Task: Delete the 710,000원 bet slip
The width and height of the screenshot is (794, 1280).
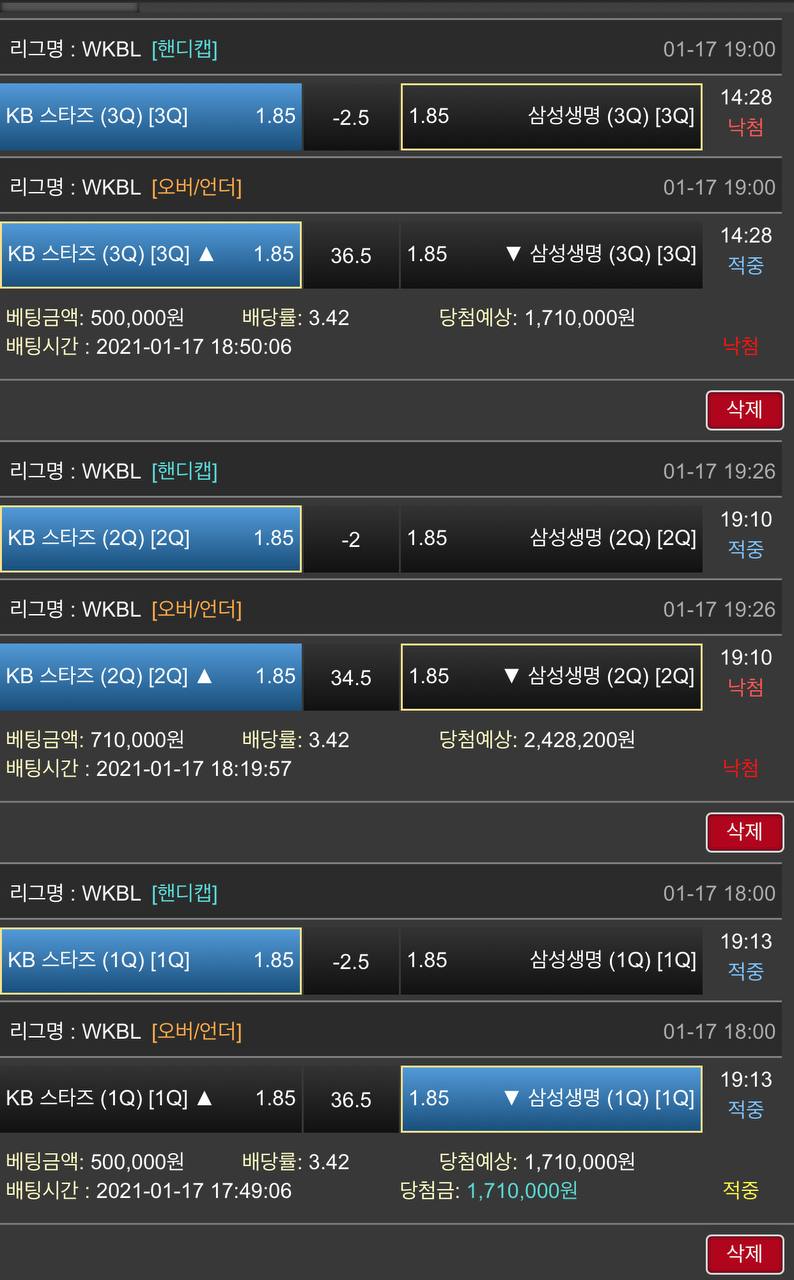Action: (x=744, y=832)
